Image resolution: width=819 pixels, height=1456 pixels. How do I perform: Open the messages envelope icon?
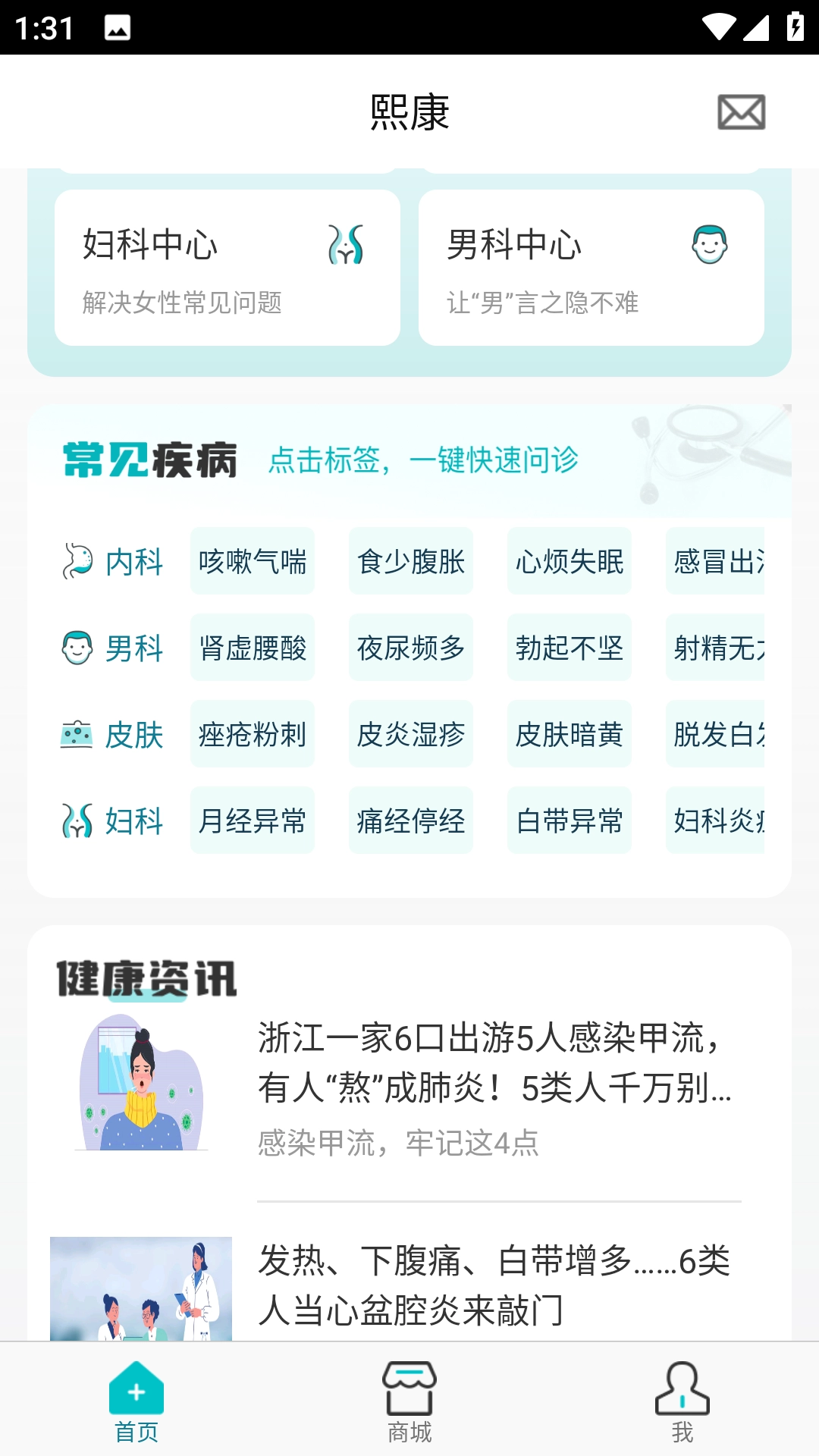point(741,112)
